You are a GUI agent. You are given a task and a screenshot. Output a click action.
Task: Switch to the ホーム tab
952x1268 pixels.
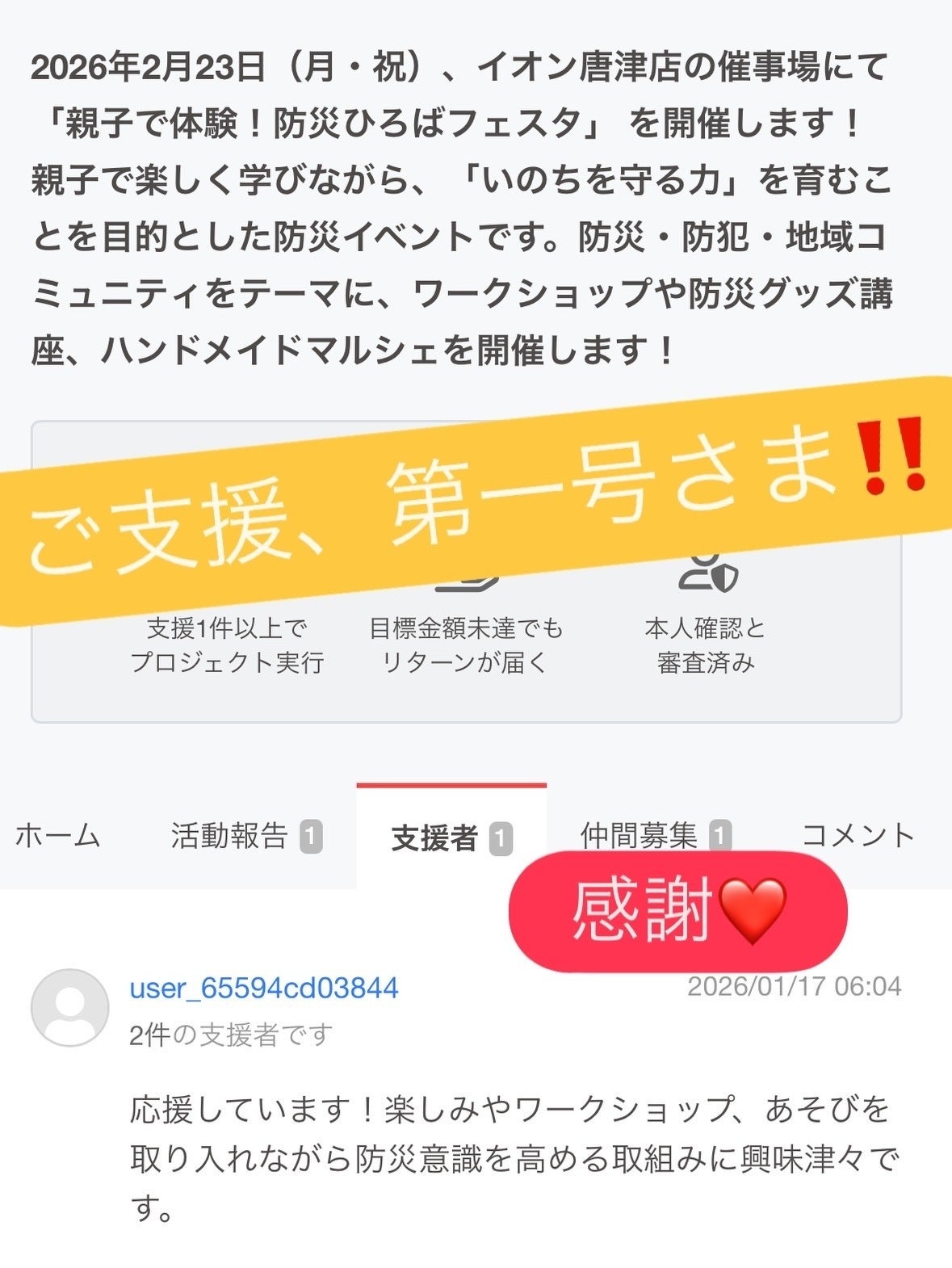tap(58, 836)
